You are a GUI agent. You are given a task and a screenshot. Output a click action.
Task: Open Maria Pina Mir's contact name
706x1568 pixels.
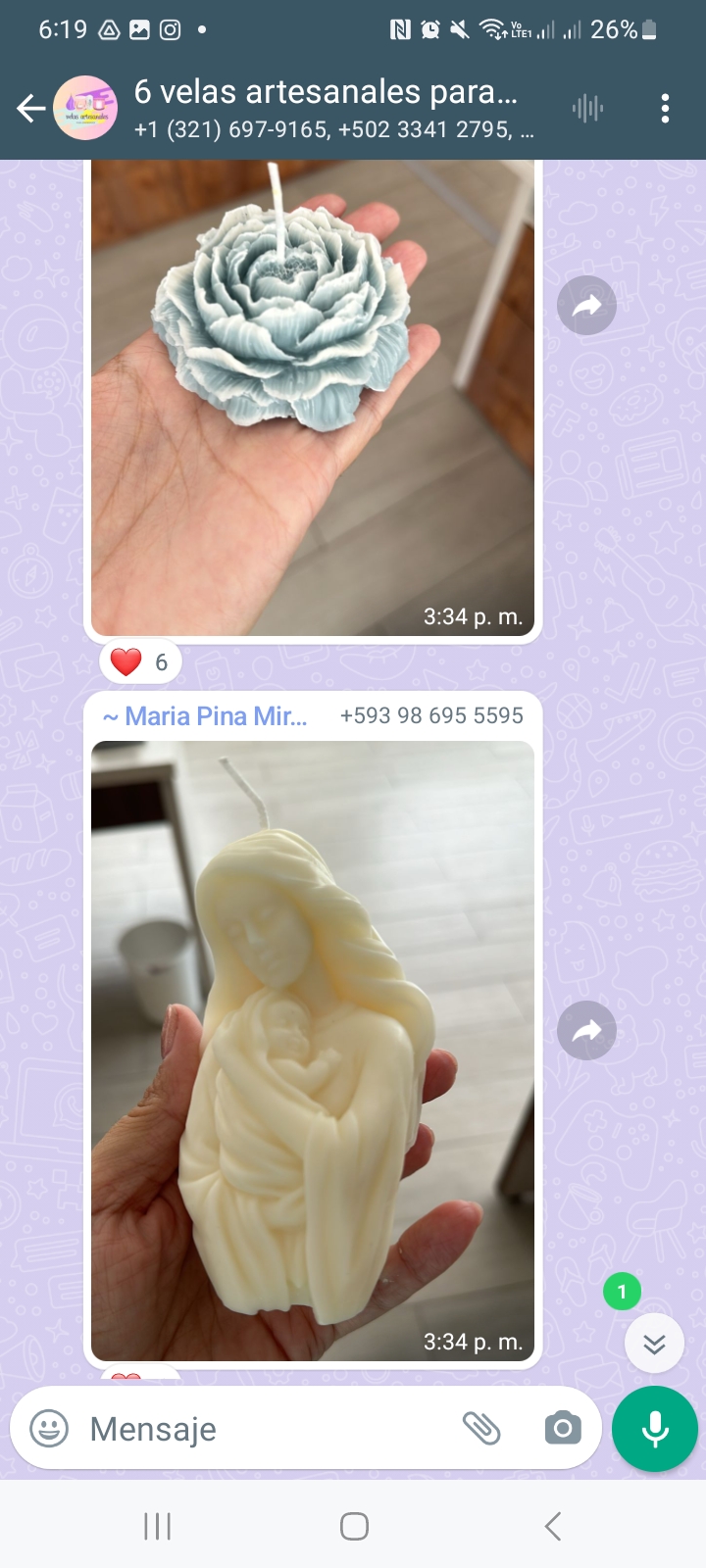208,716
